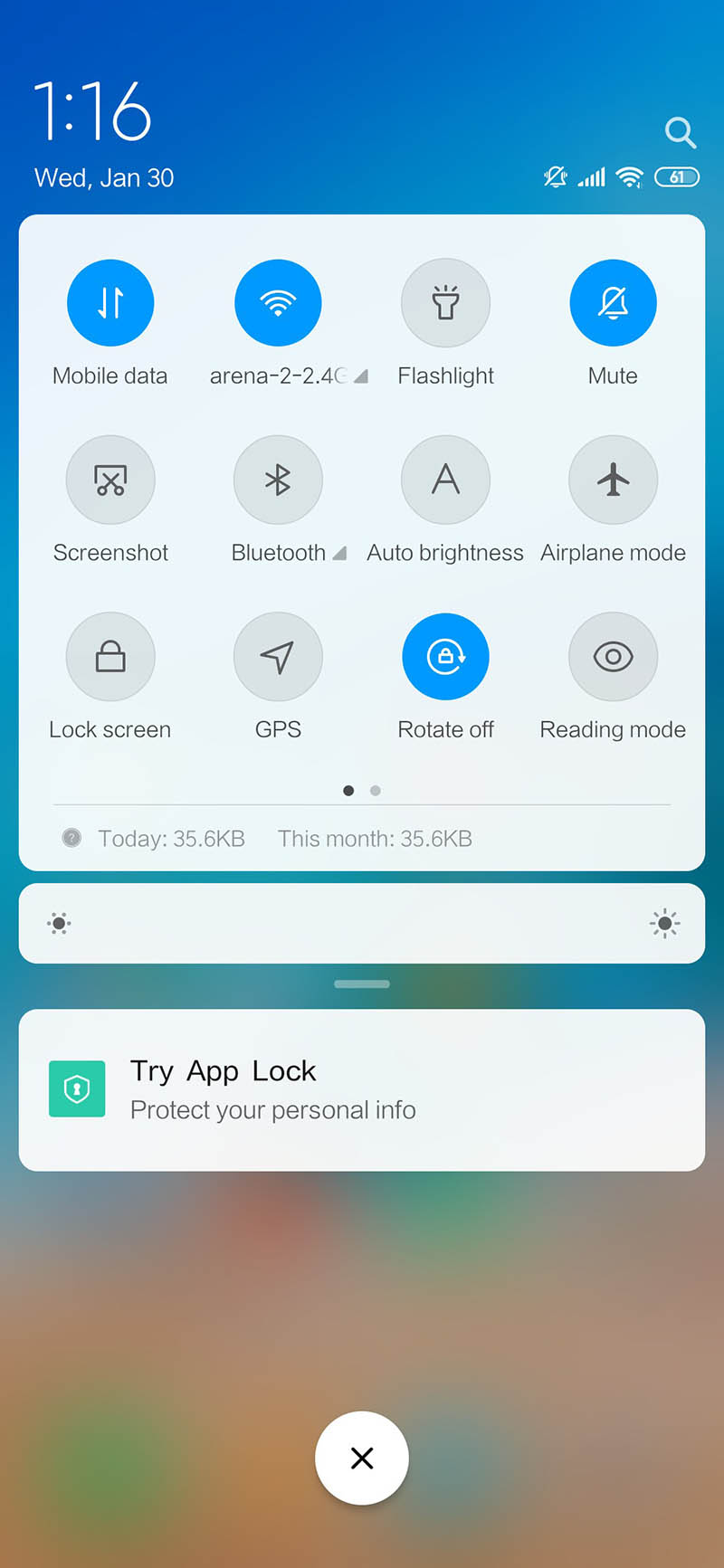Screen dimensions: 724x1568
Task: Enable Bluetooth
Action: [x=278, y=480]
